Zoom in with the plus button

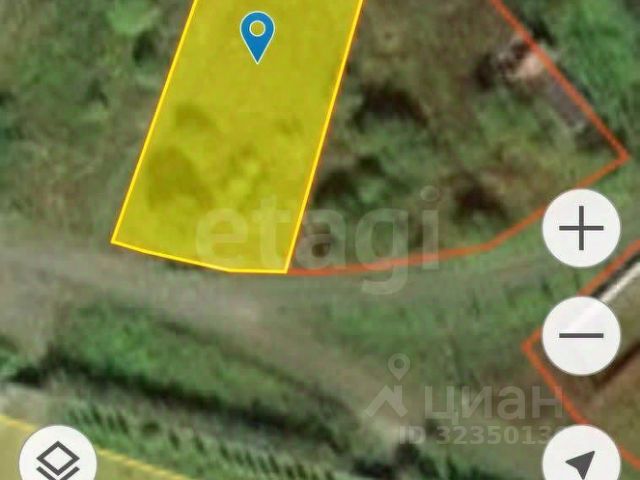[581, 229]
